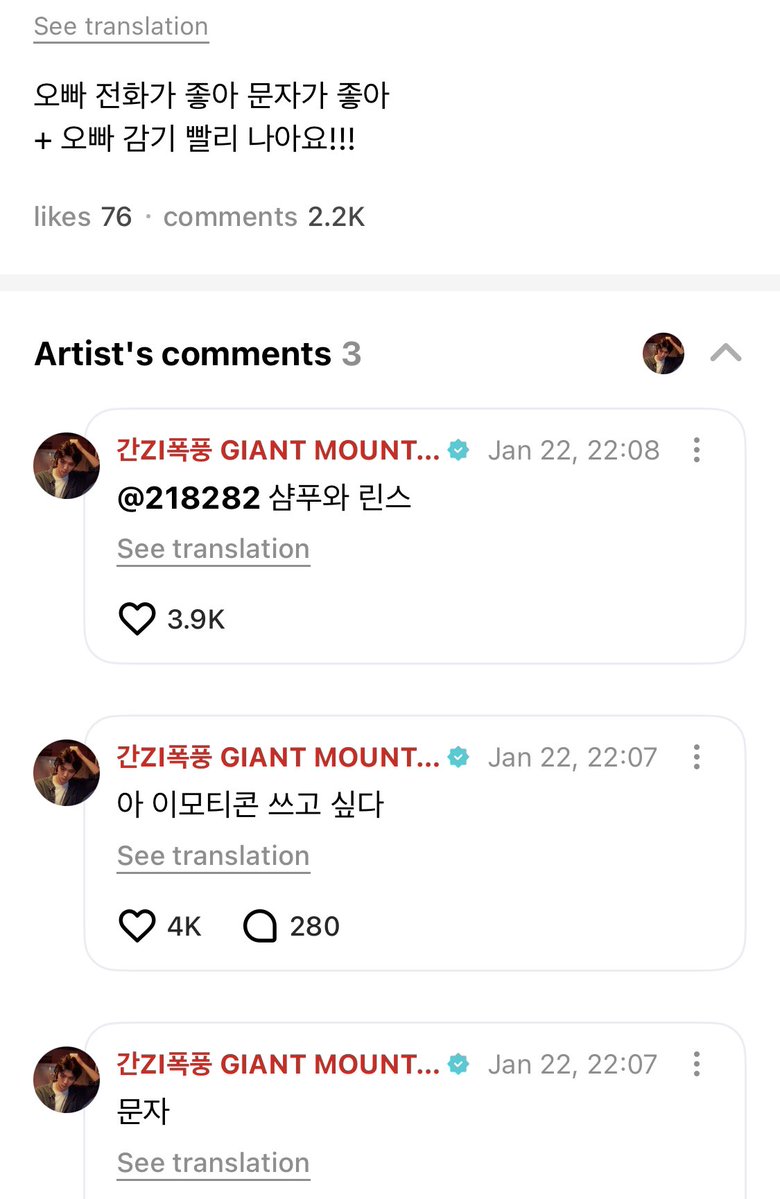Like the 샴푸와 린스 comment
The height and width of the screenshot is (1199, 780).
(137, 620)
